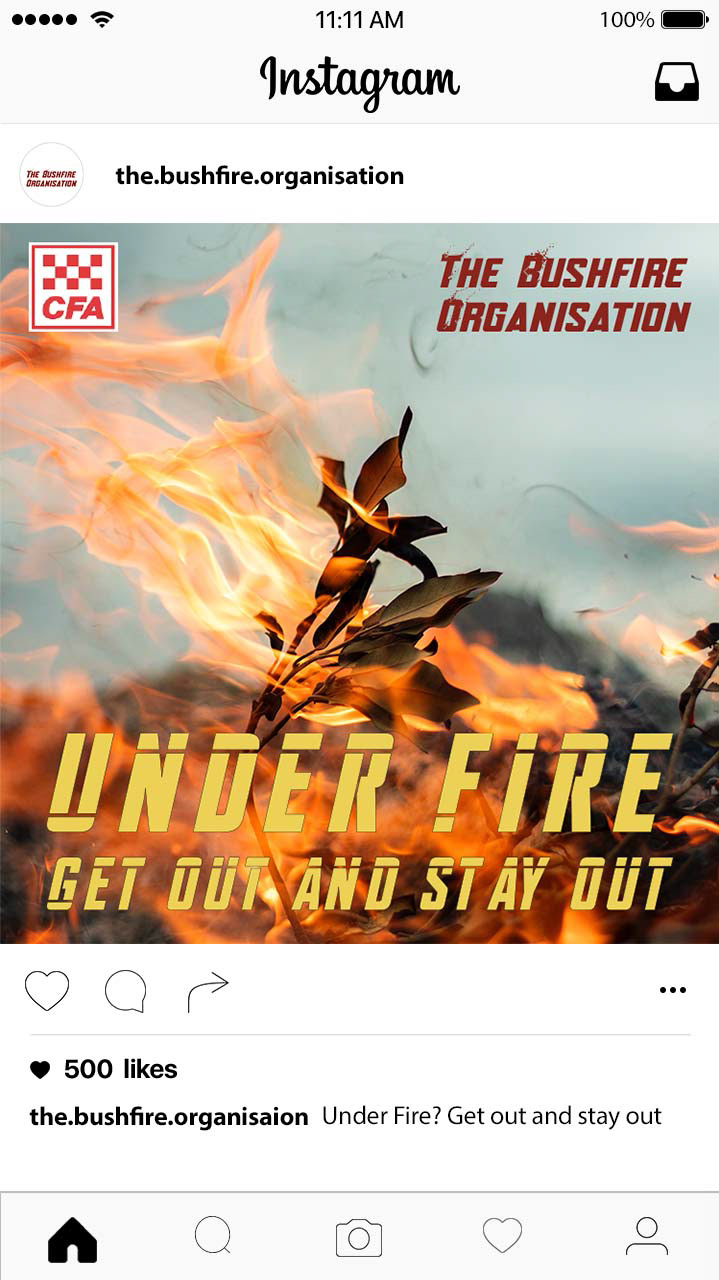Open the Under Fire post image

coord(359,583)
